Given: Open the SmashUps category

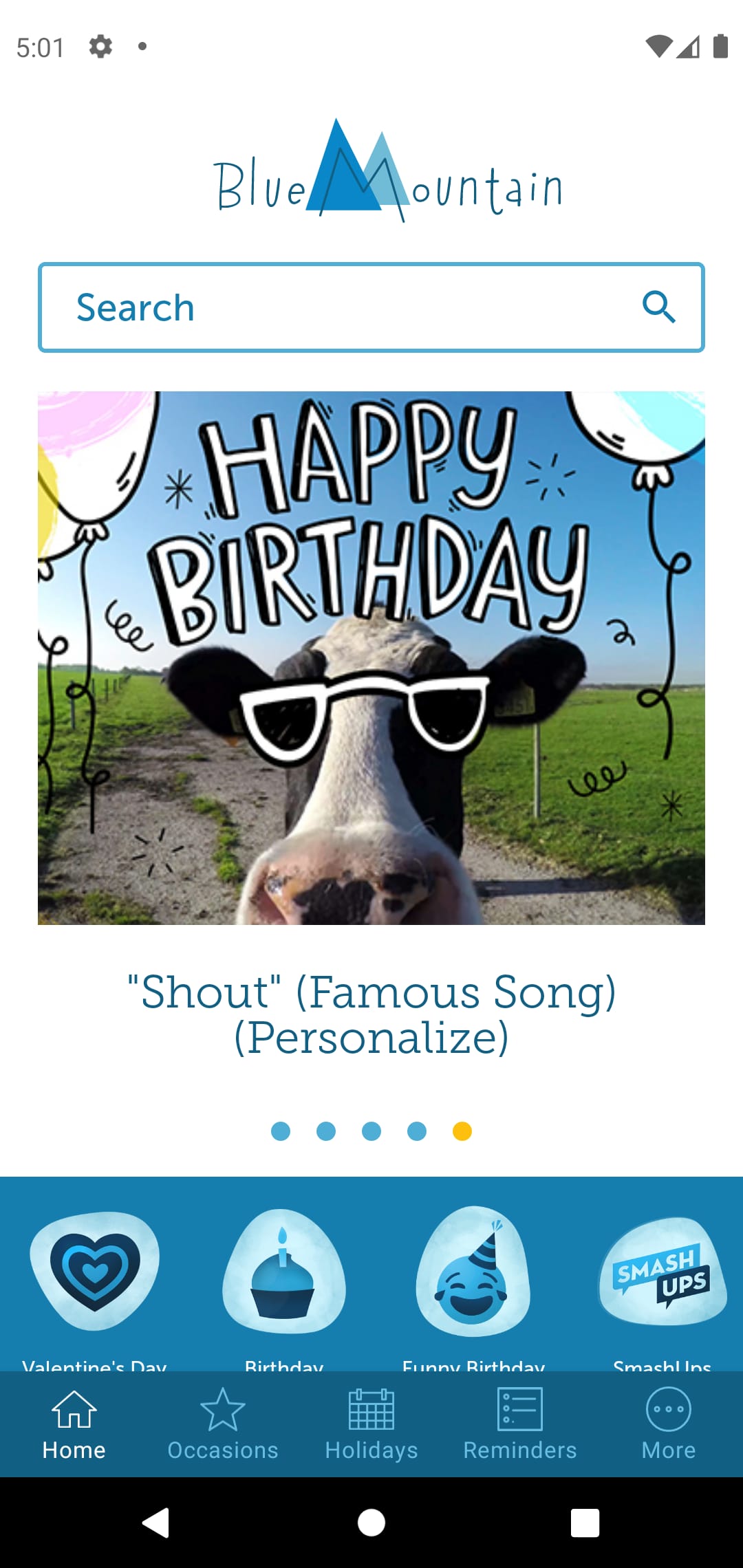Looking at the screenshot, I should [x=662, y=1271].
